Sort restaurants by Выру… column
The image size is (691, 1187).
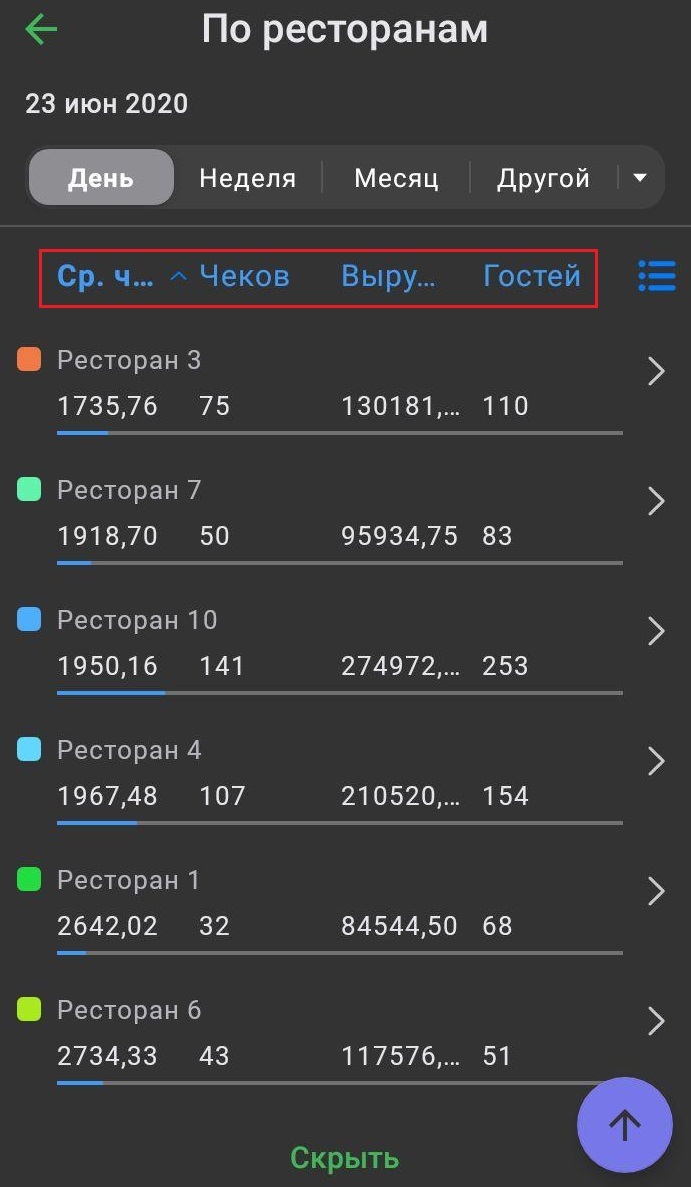(388, 276)
